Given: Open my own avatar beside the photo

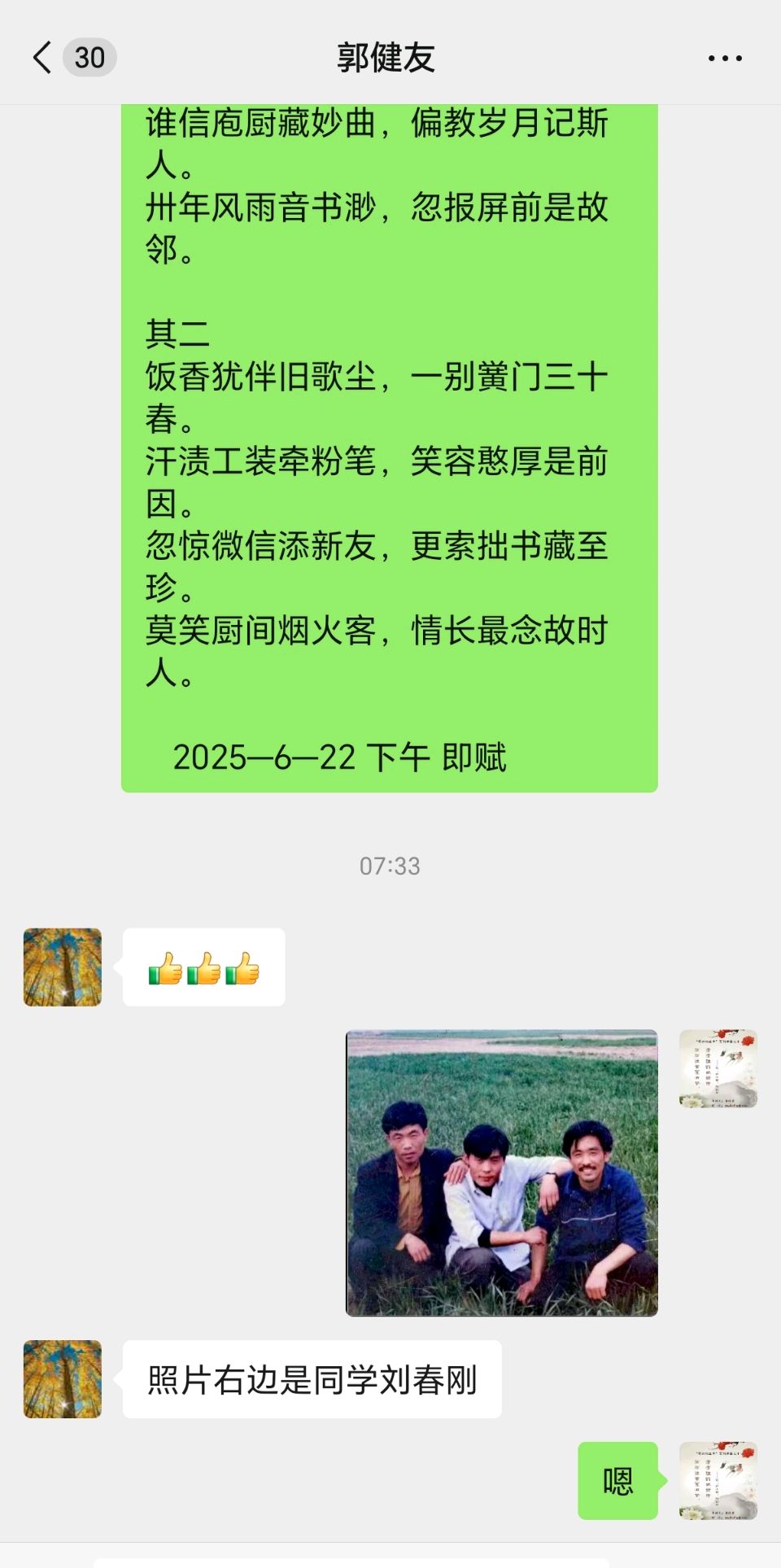Looking at the screenshot, I should (x=718, y=1068).
